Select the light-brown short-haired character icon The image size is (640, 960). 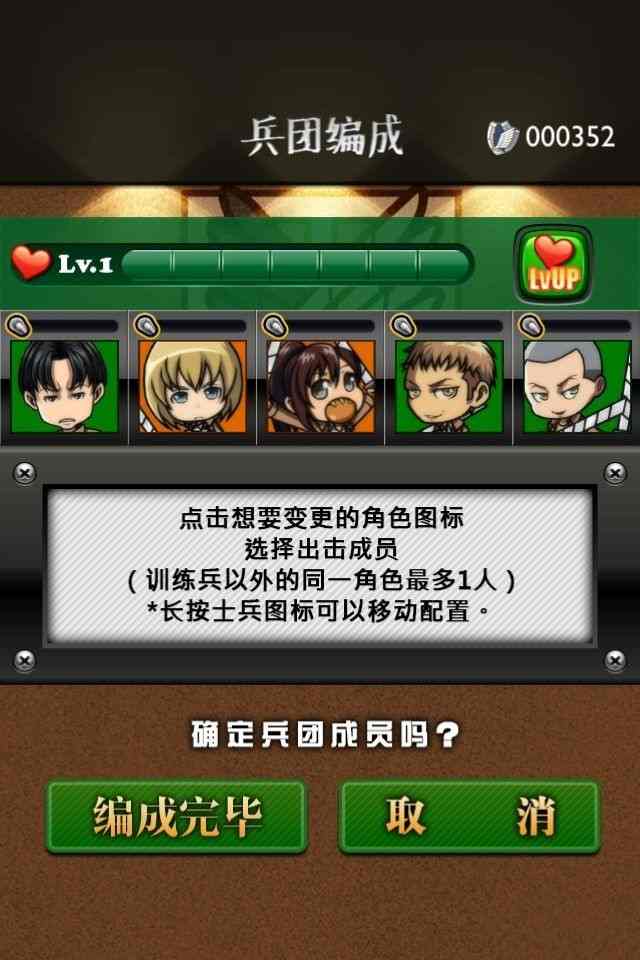[x=448, y=386]
